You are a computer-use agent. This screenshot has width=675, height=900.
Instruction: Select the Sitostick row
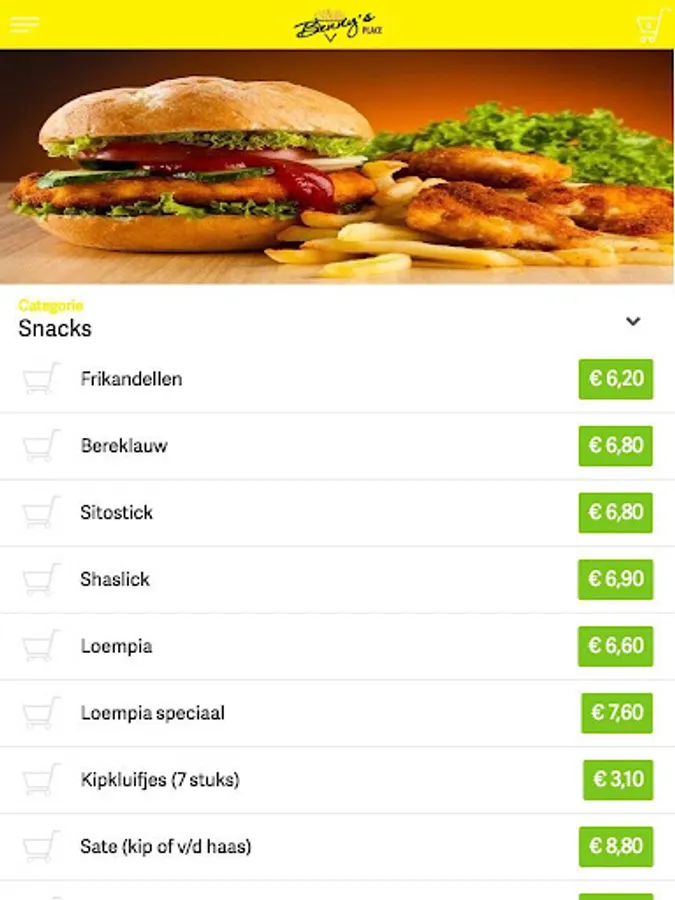[x=117, y=513]
